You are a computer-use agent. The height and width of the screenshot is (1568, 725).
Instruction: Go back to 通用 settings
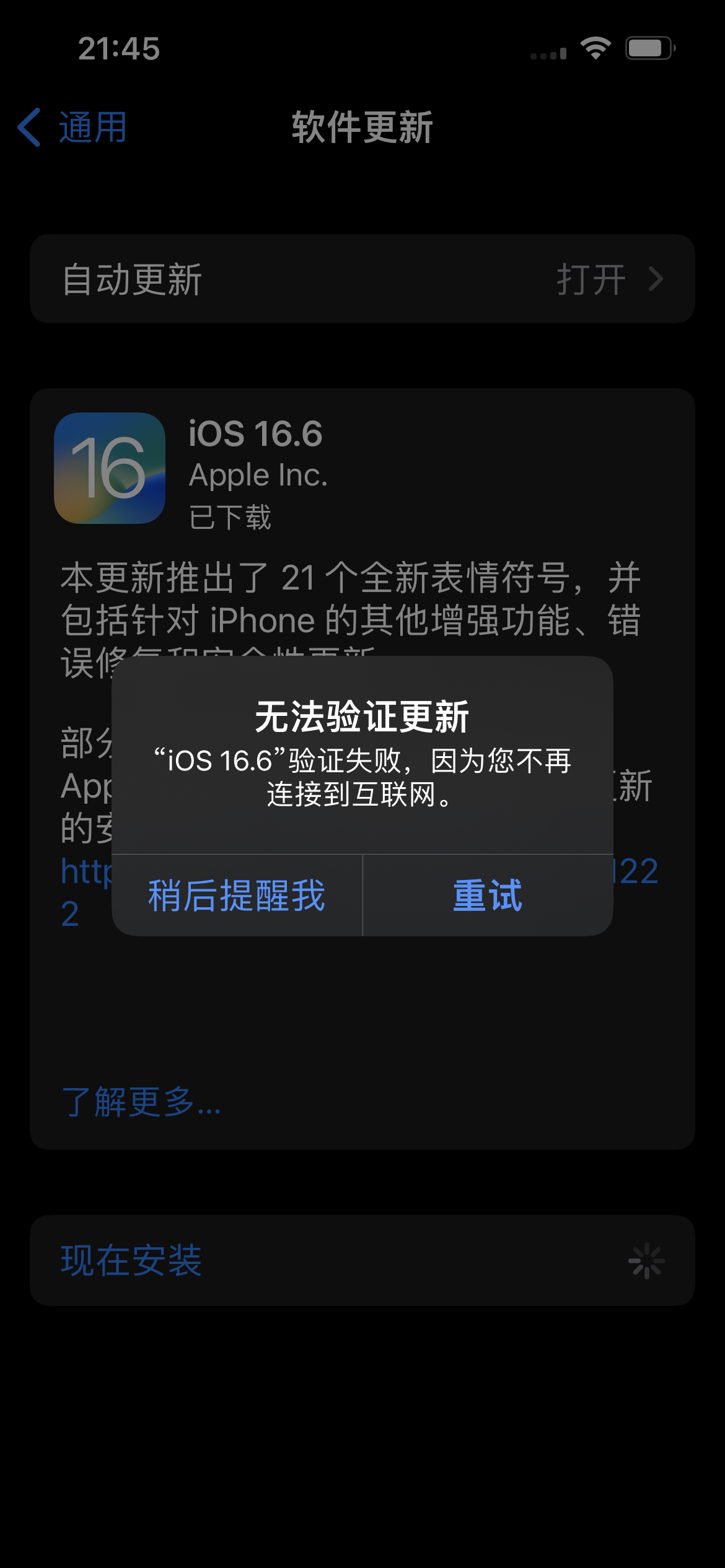(73, 128)
